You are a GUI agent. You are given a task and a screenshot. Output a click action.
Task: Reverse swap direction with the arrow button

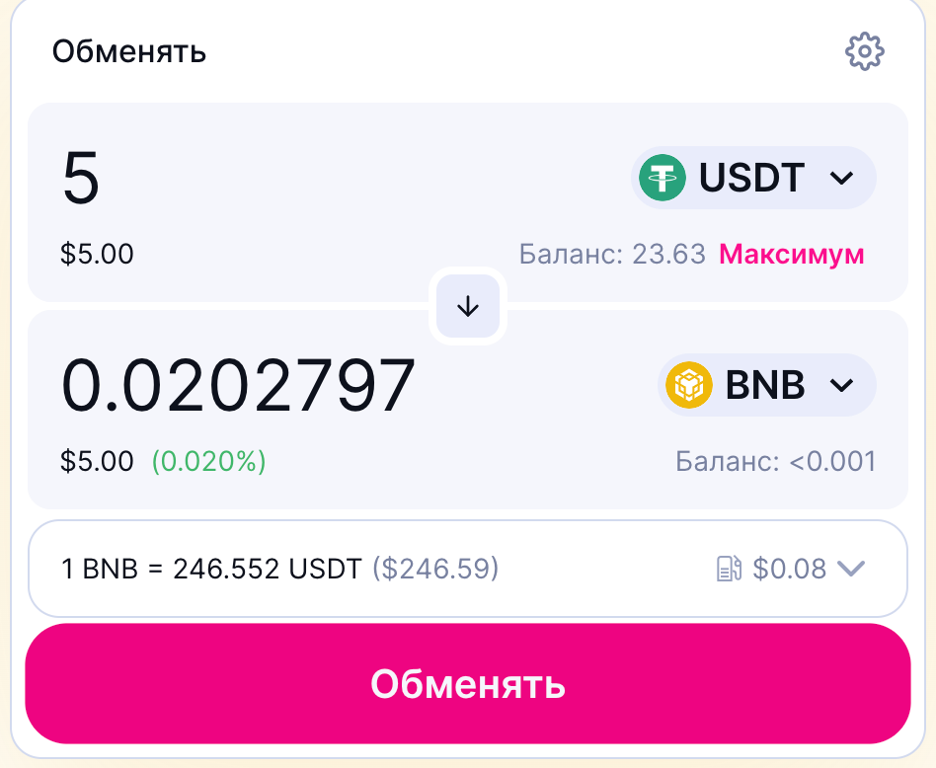pyautogui.click(x=468, y=306)
